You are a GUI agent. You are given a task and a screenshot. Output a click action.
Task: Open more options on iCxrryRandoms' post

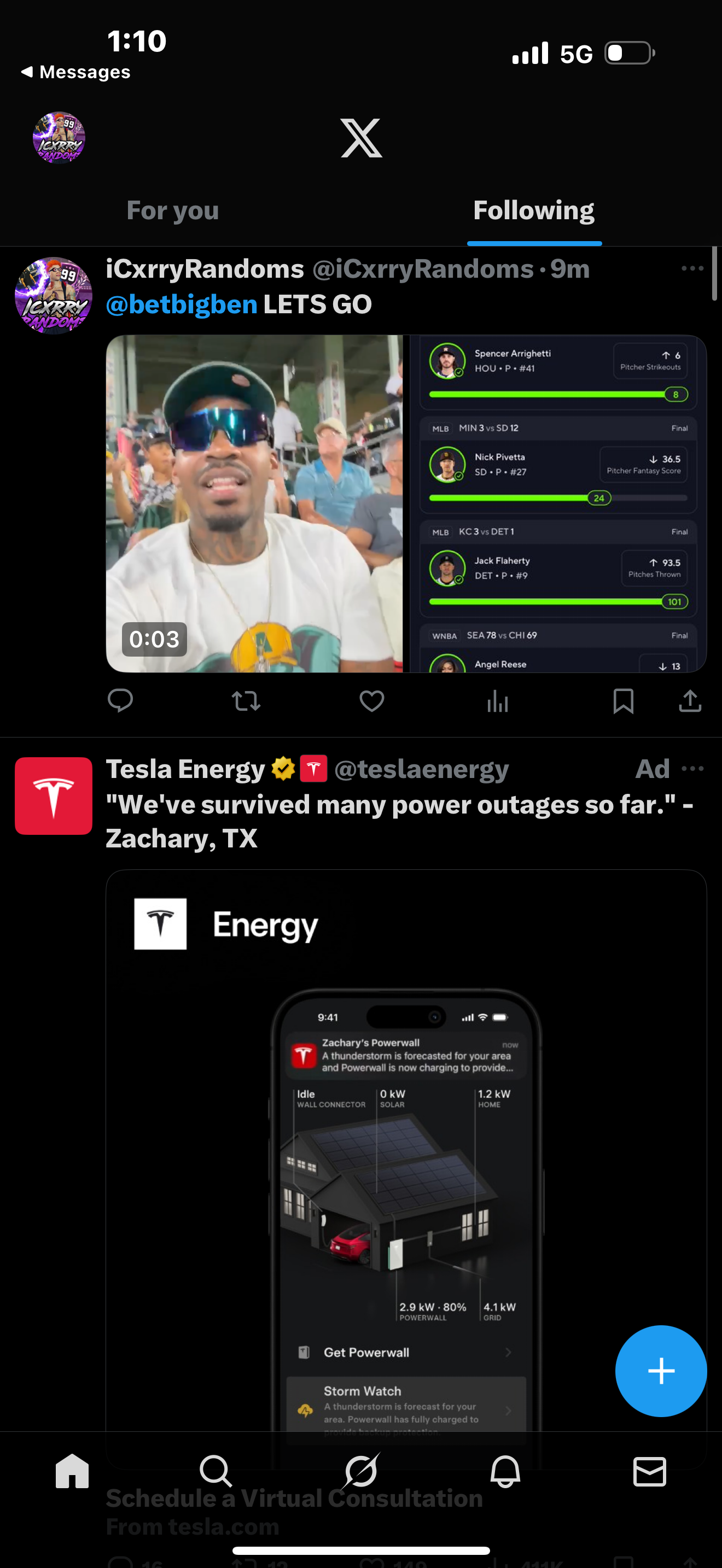pos(692,268)
